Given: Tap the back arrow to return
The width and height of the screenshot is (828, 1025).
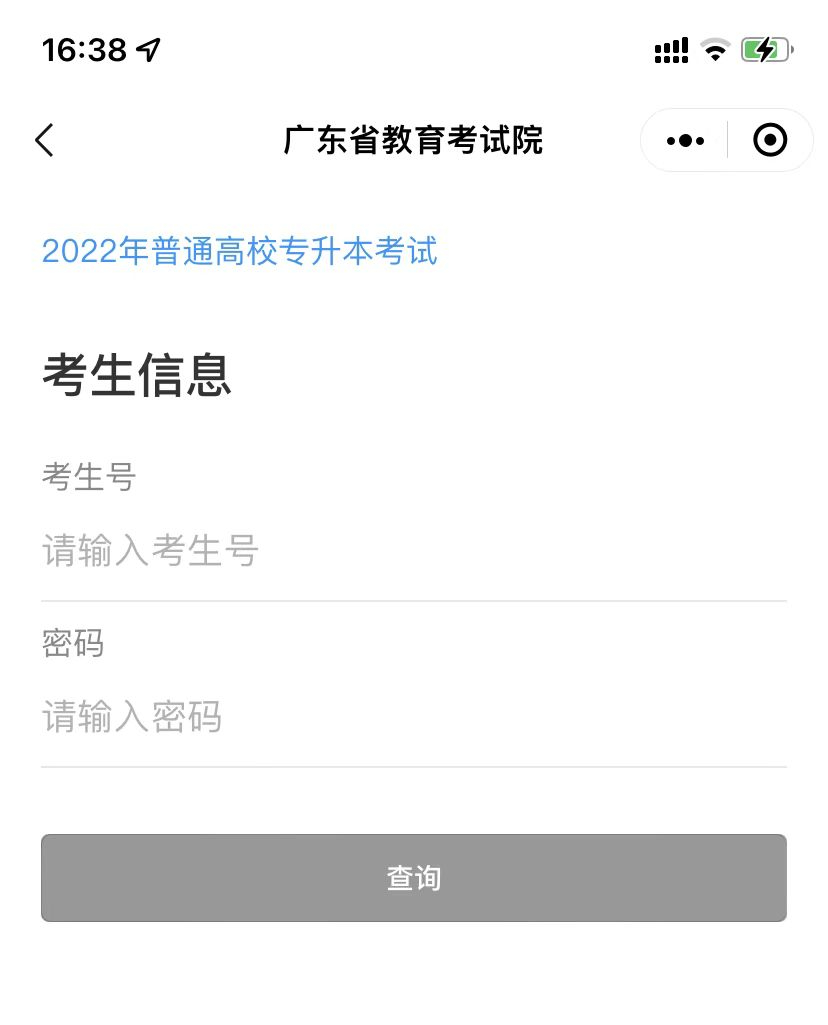Looking at the screenshot, I should click(x=44, y=140).
